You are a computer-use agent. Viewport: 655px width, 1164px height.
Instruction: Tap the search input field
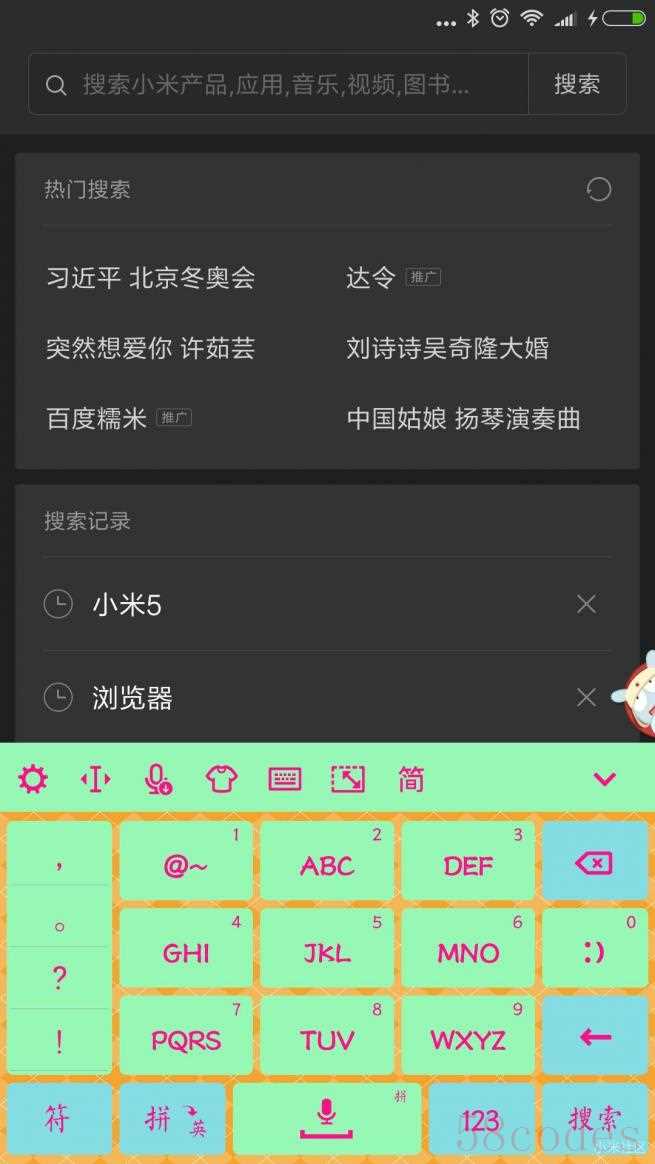(x=290, y=84)
